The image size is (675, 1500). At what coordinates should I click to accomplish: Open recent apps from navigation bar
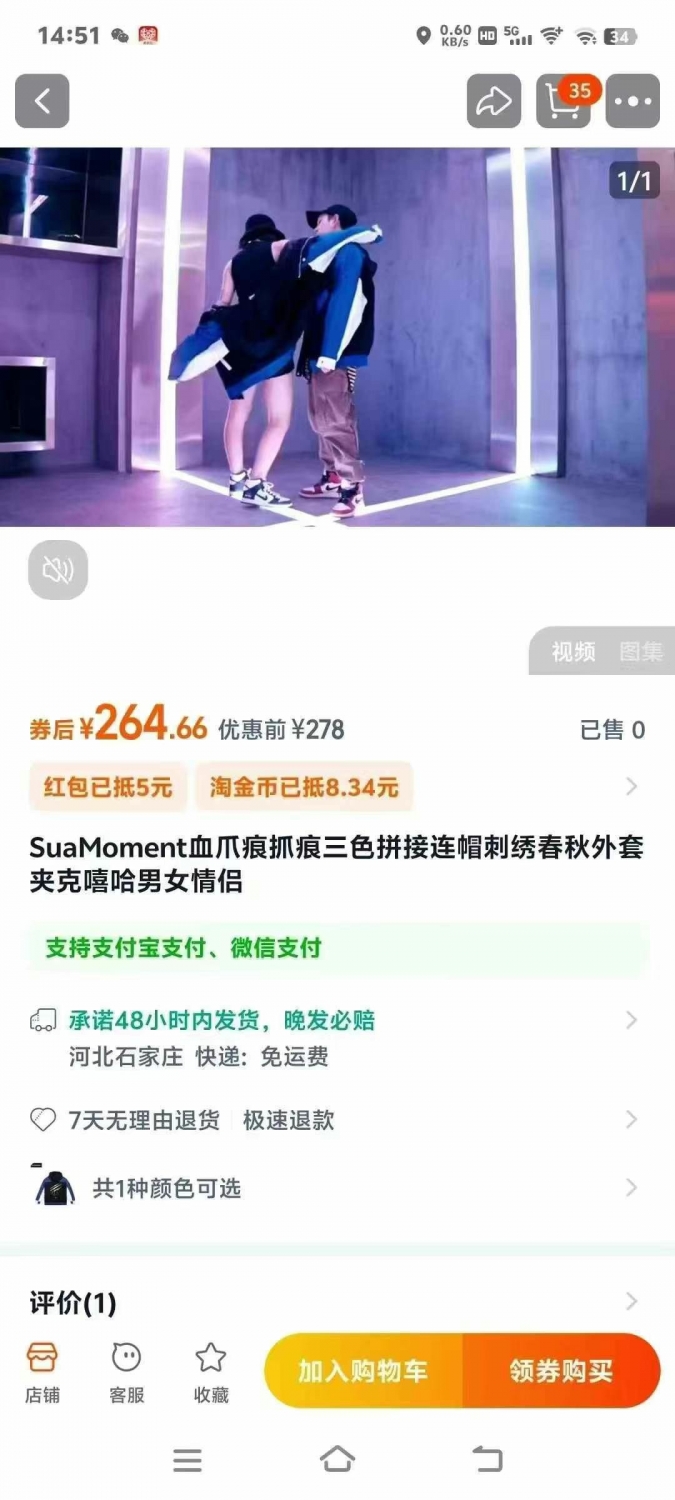(x=188, y=1460)
